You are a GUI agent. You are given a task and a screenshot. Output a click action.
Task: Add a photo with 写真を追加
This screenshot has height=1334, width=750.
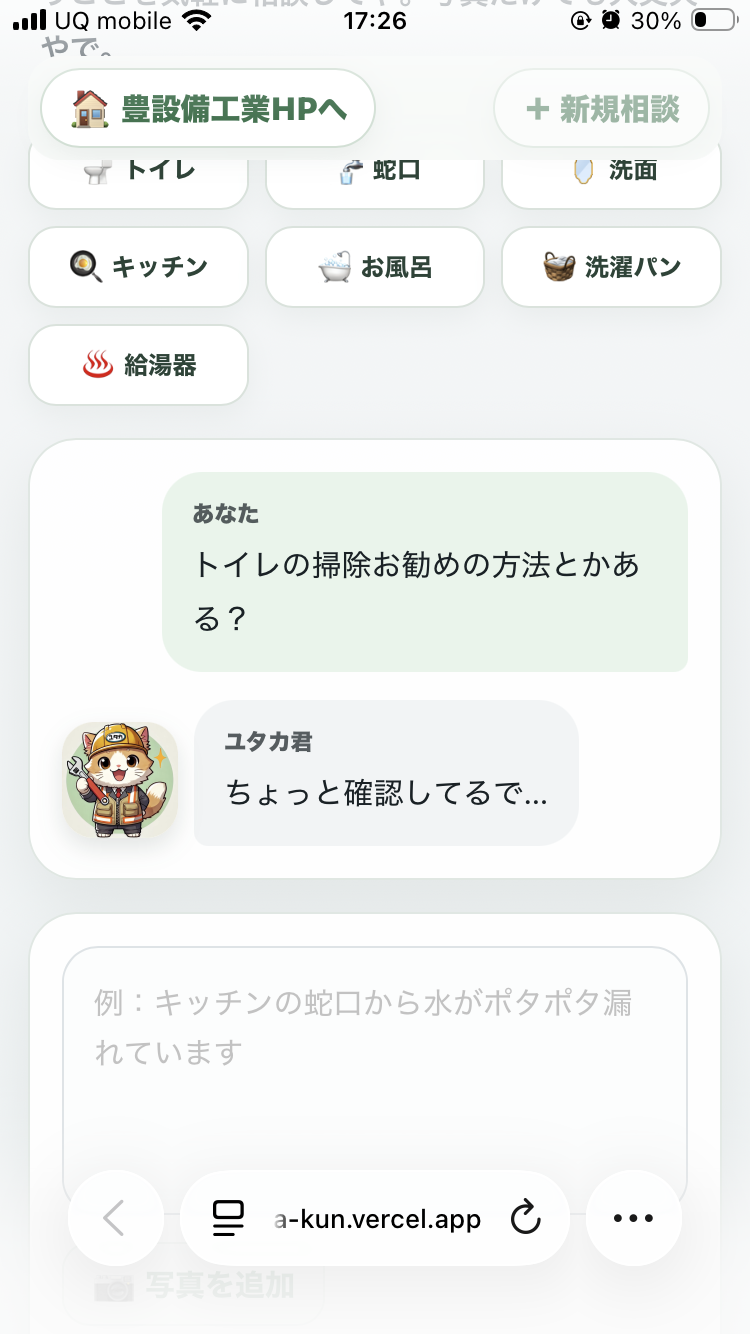click(194, 1285)
